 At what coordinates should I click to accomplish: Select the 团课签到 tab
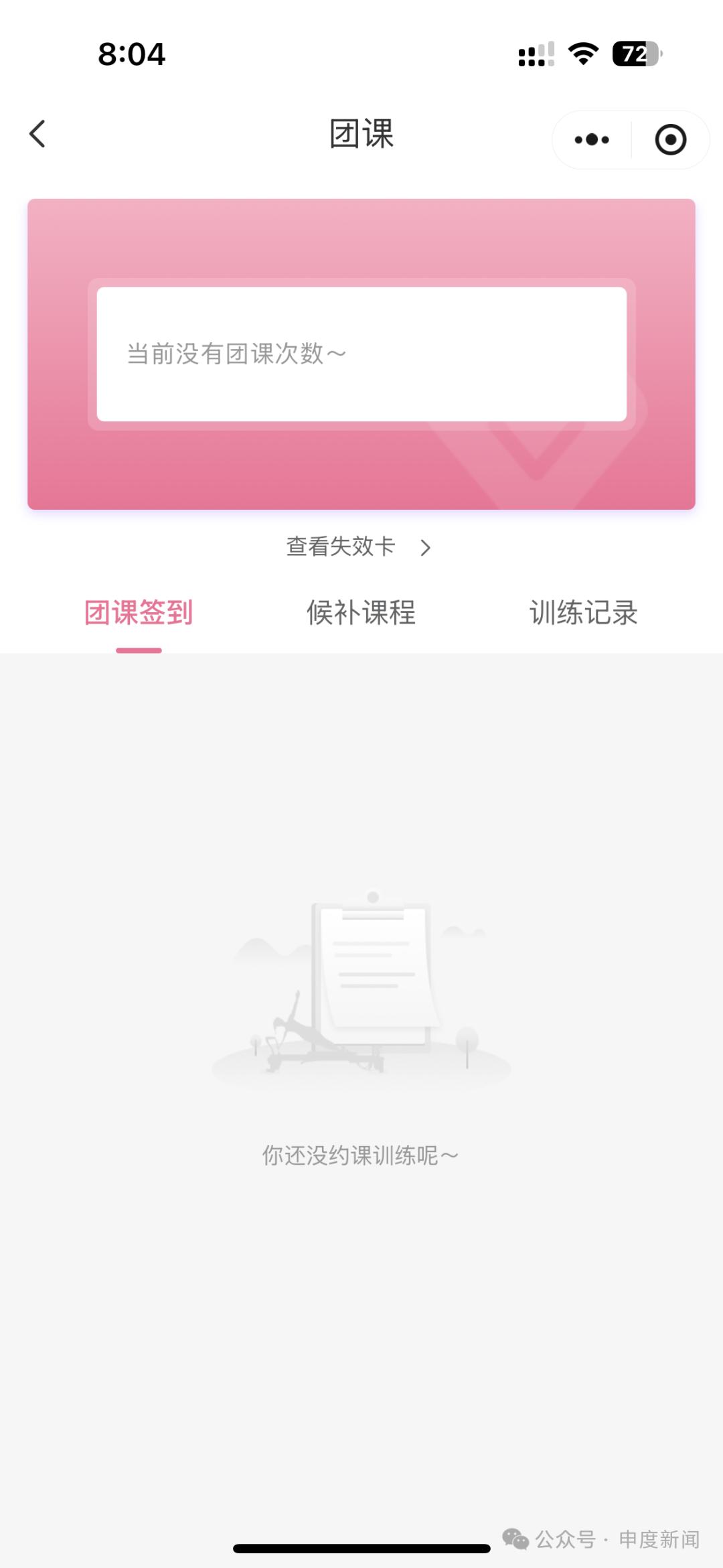pyautogui.click(x=139, y=613)
